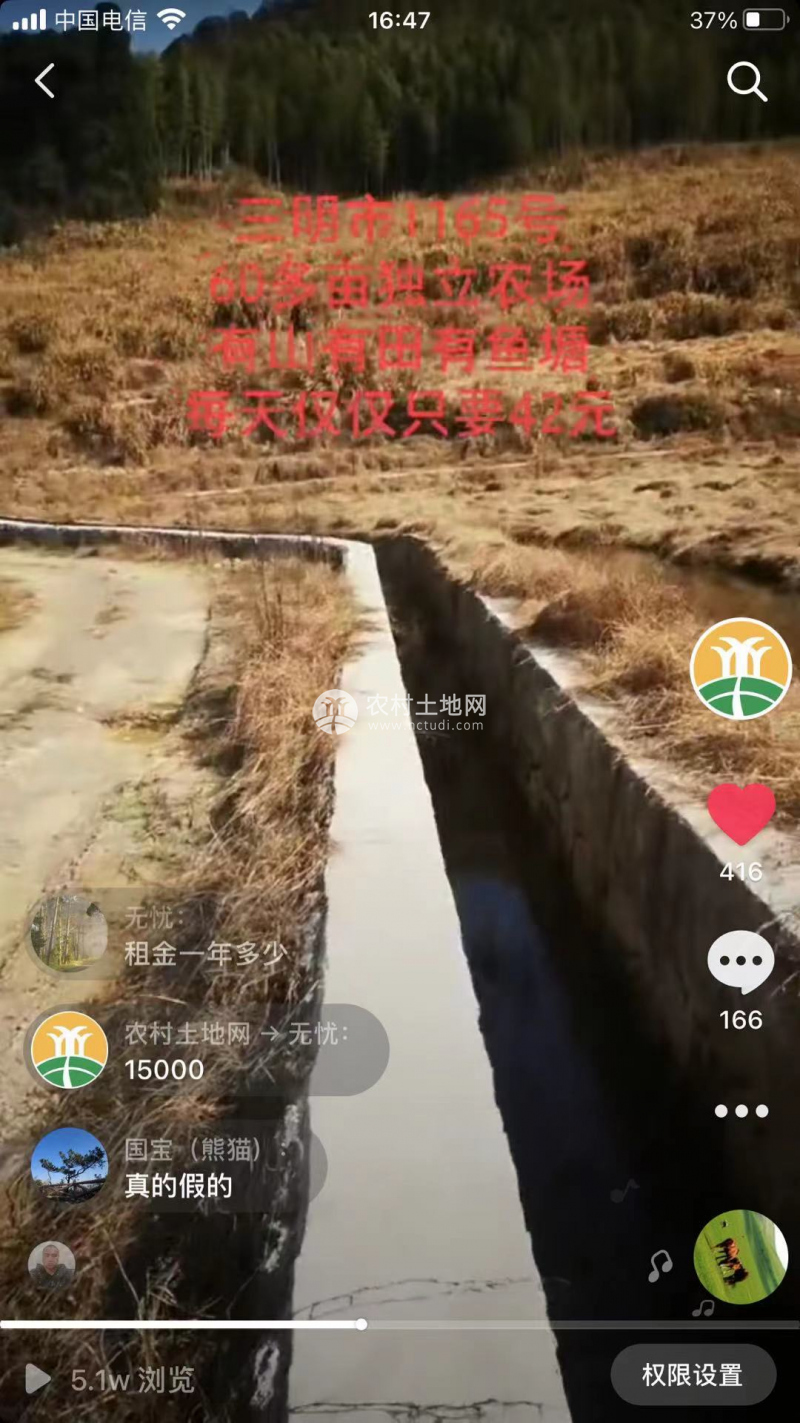Go back using the top-left arrow
This screenshot has height=1423, width=800.
tap(45, 81)
